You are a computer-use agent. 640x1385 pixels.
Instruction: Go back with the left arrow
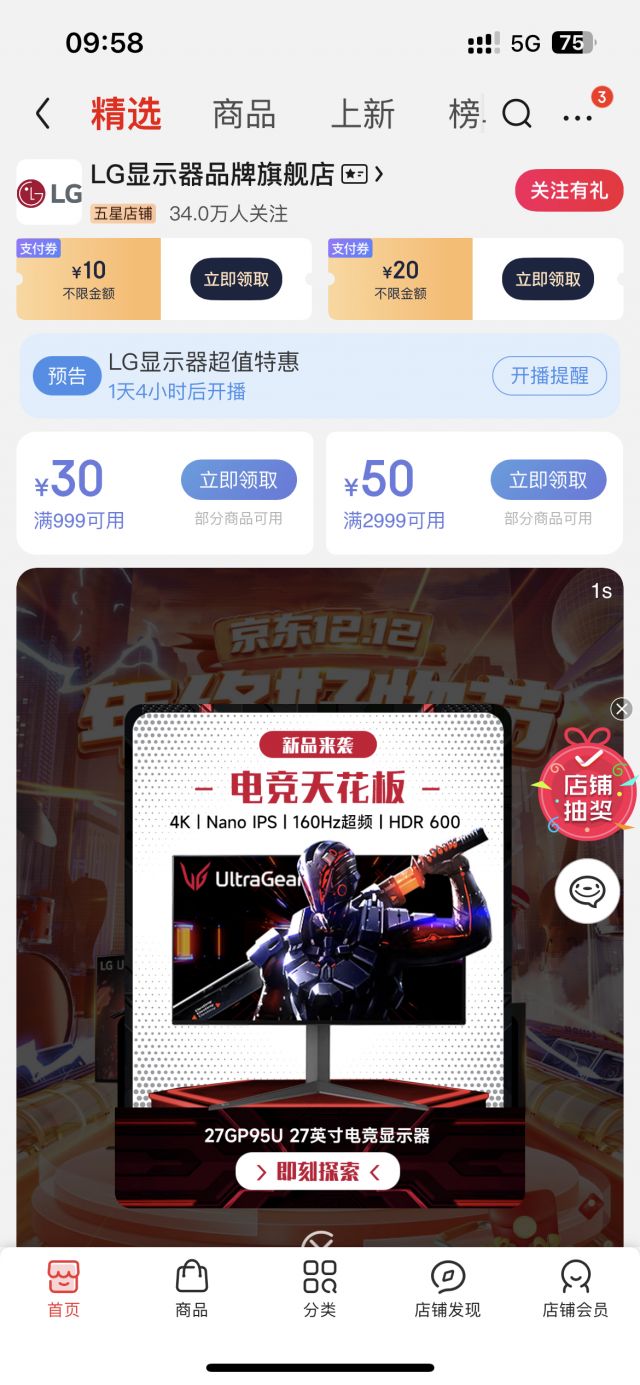42,114
